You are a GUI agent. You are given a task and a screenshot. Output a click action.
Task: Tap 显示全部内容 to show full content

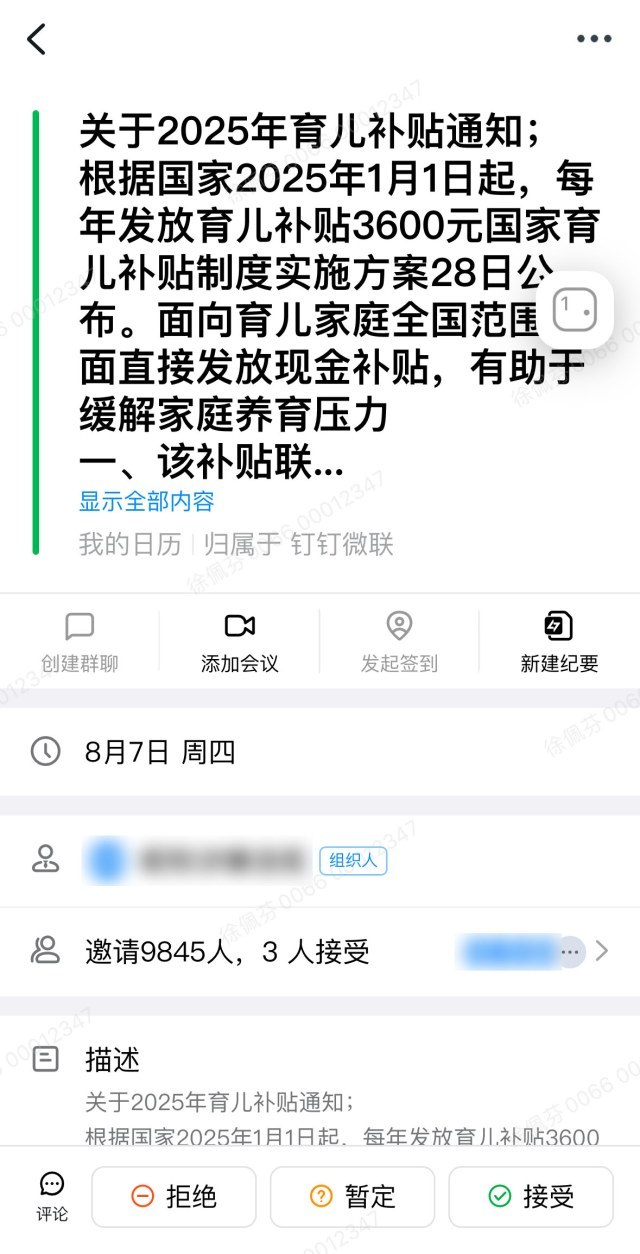click(x=147, y=501)
